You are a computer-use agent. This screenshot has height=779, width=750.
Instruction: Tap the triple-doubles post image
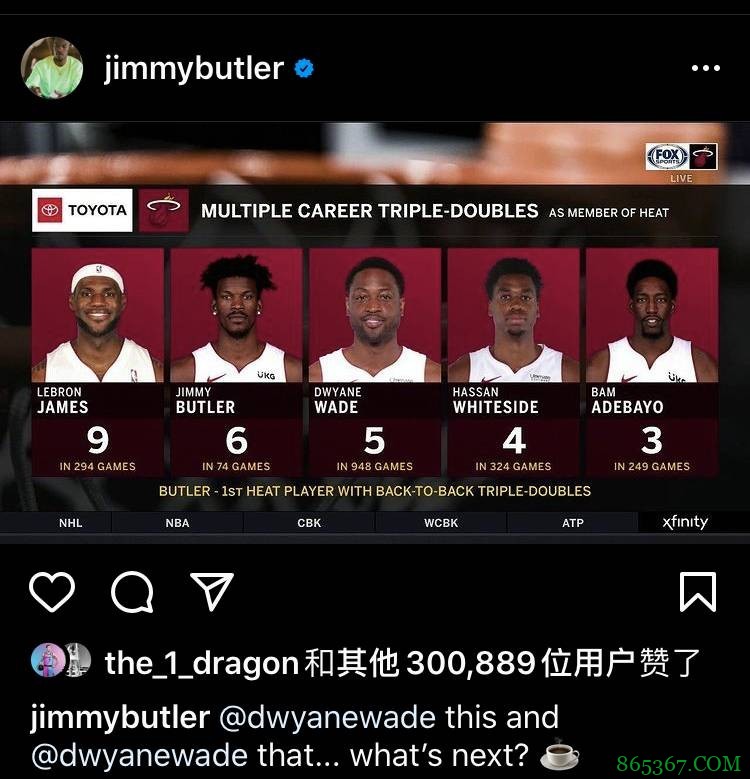pos(375,330)
